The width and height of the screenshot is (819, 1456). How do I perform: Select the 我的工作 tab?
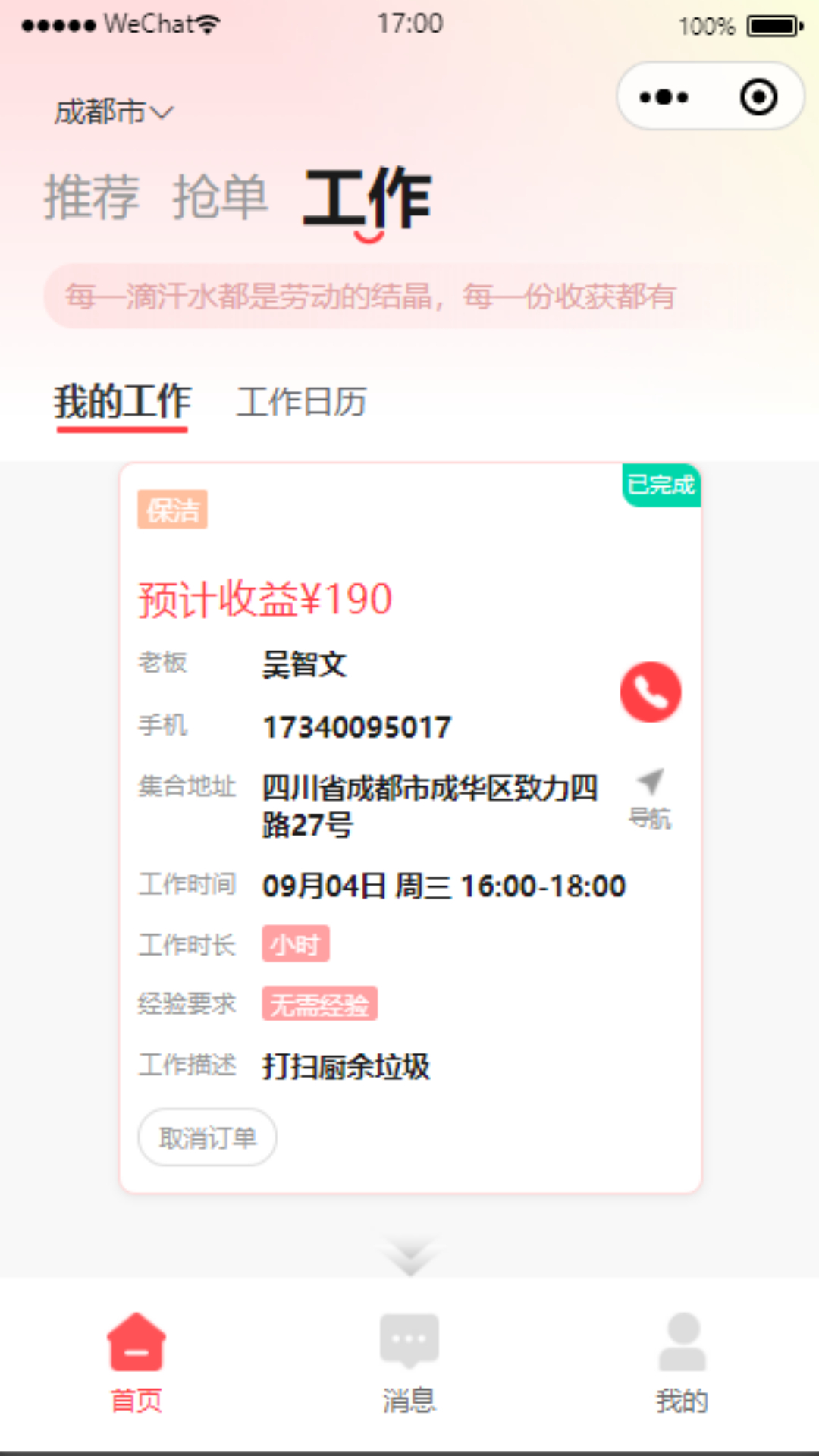coord(122,402)
